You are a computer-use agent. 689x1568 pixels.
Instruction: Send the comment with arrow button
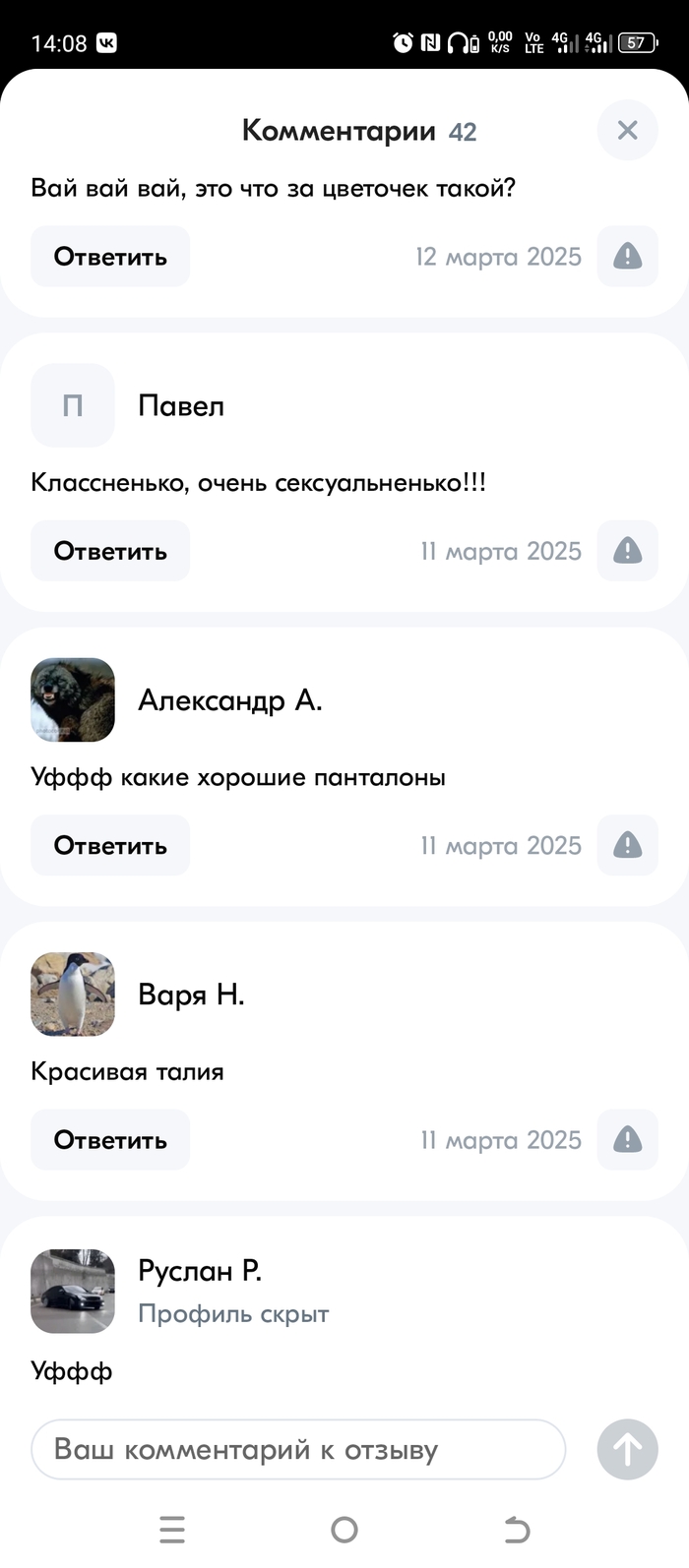(x=627, y=1449)
